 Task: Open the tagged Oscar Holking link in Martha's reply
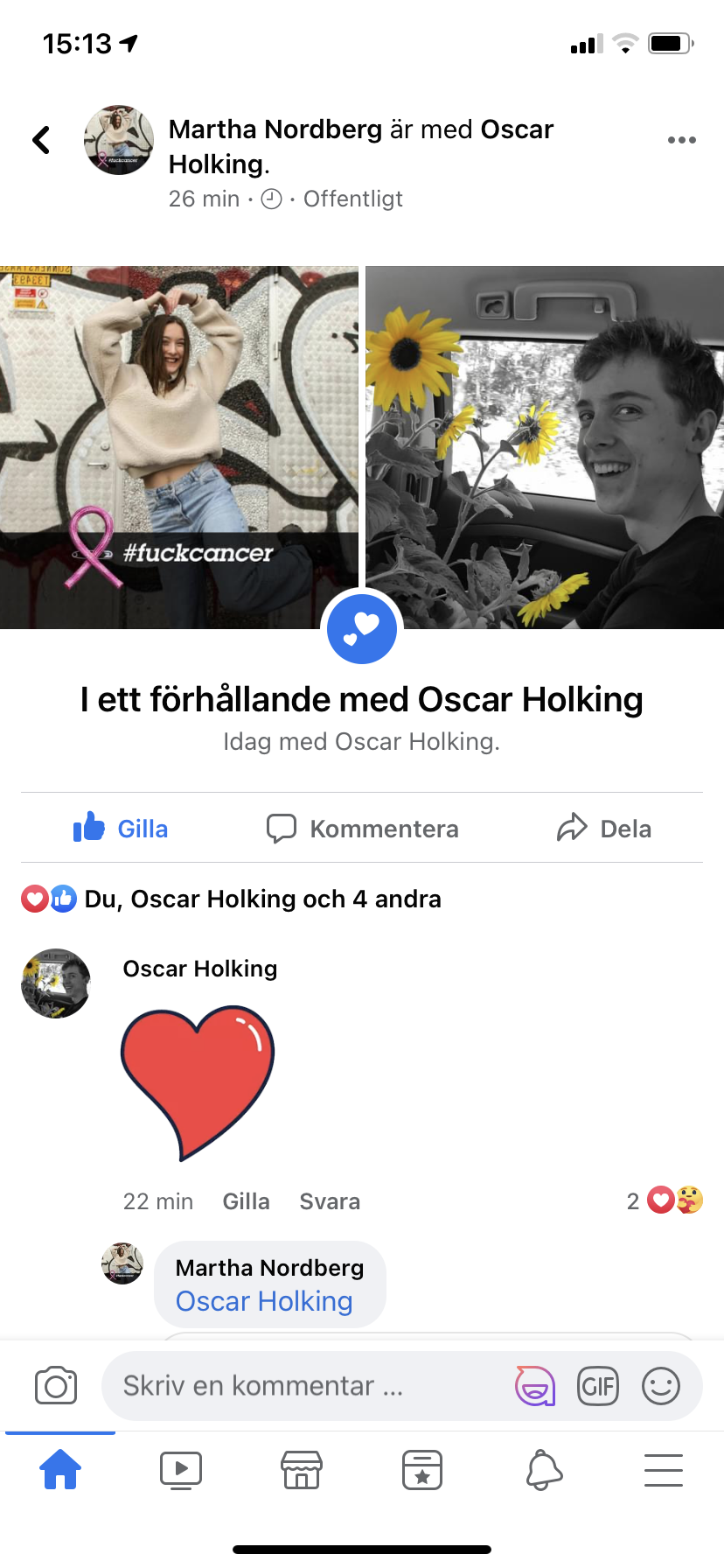pyautogui.click(x=264, y=1302)
